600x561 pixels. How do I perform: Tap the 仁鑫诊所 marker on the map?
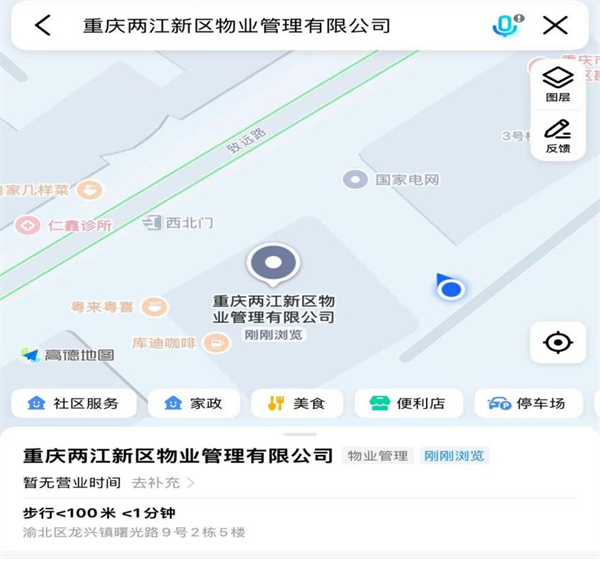click(x=28, y=226)
